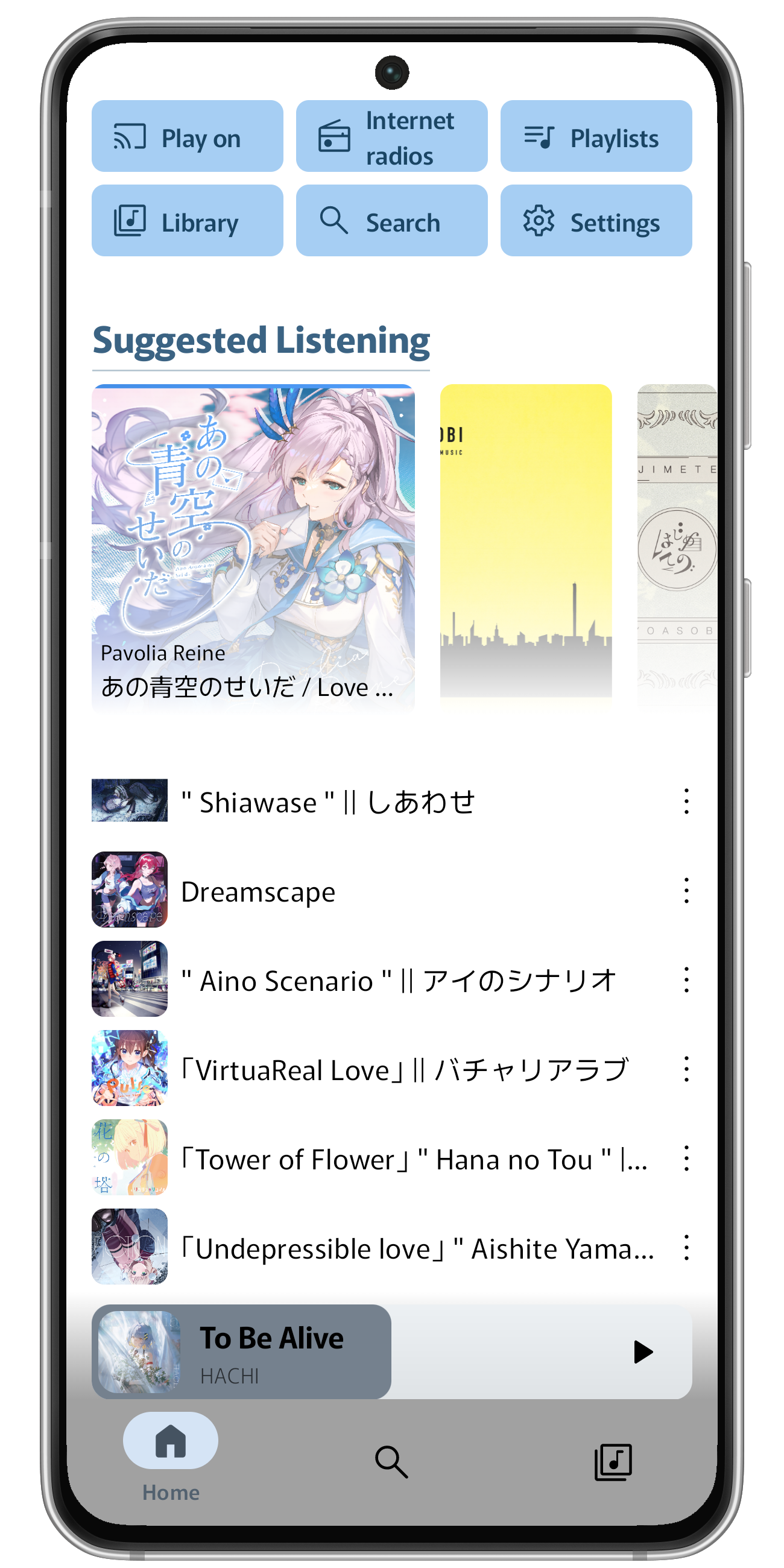Resume playback of To Be Alive
784x1568 pixels.
coord(643,1352)
